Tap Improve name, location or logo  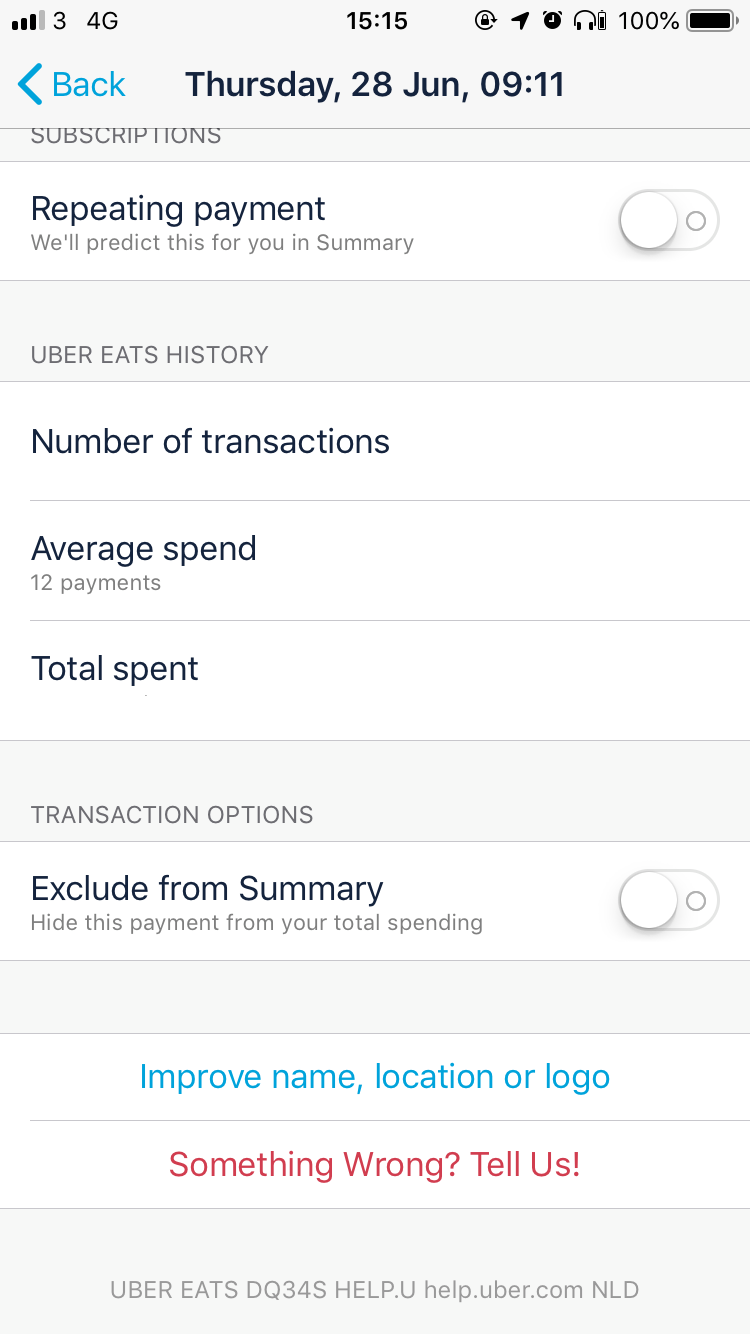coord(375,1077)
